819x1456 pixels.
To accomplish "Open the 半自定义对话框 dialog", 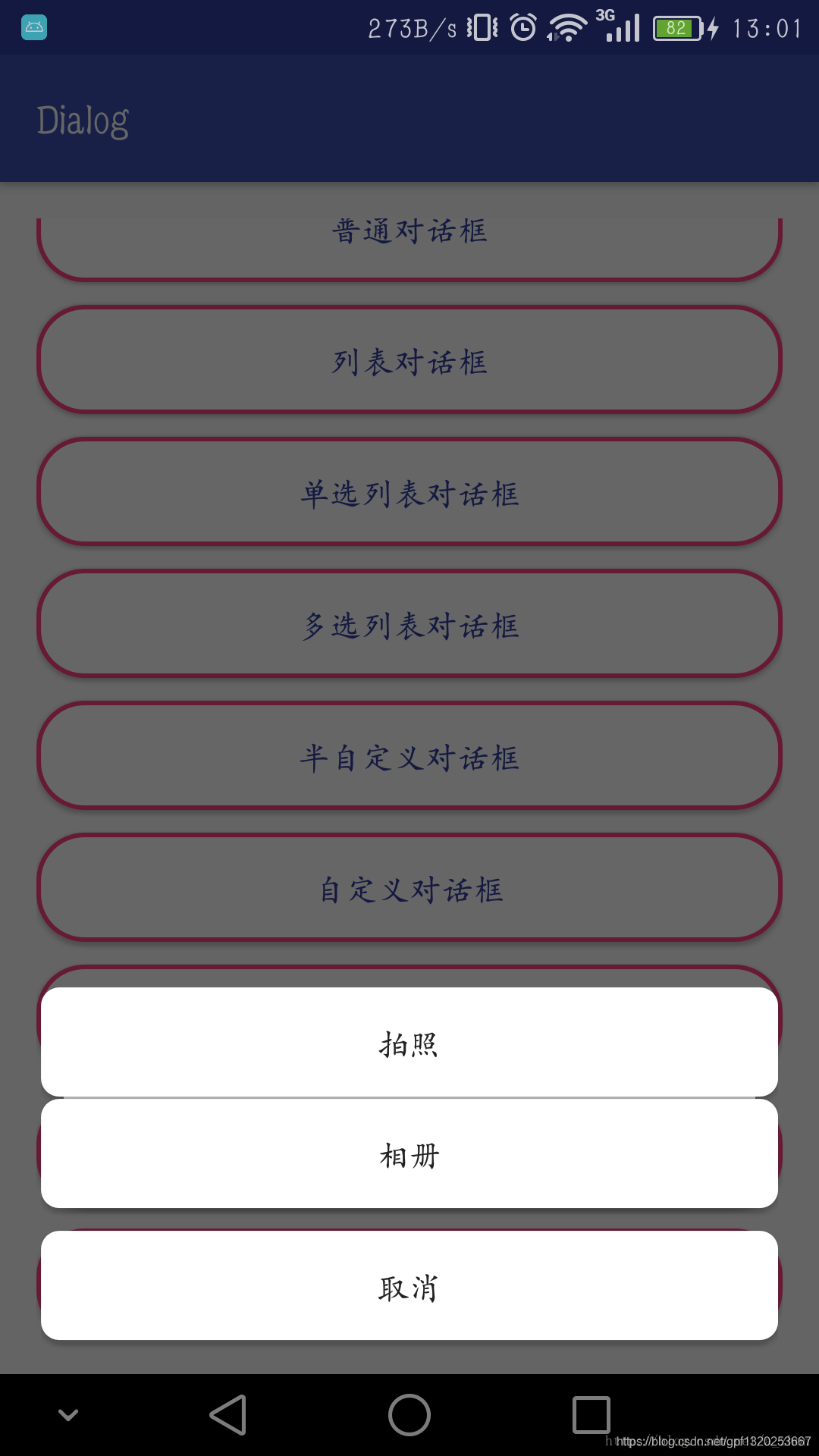I will coord(409,756).
